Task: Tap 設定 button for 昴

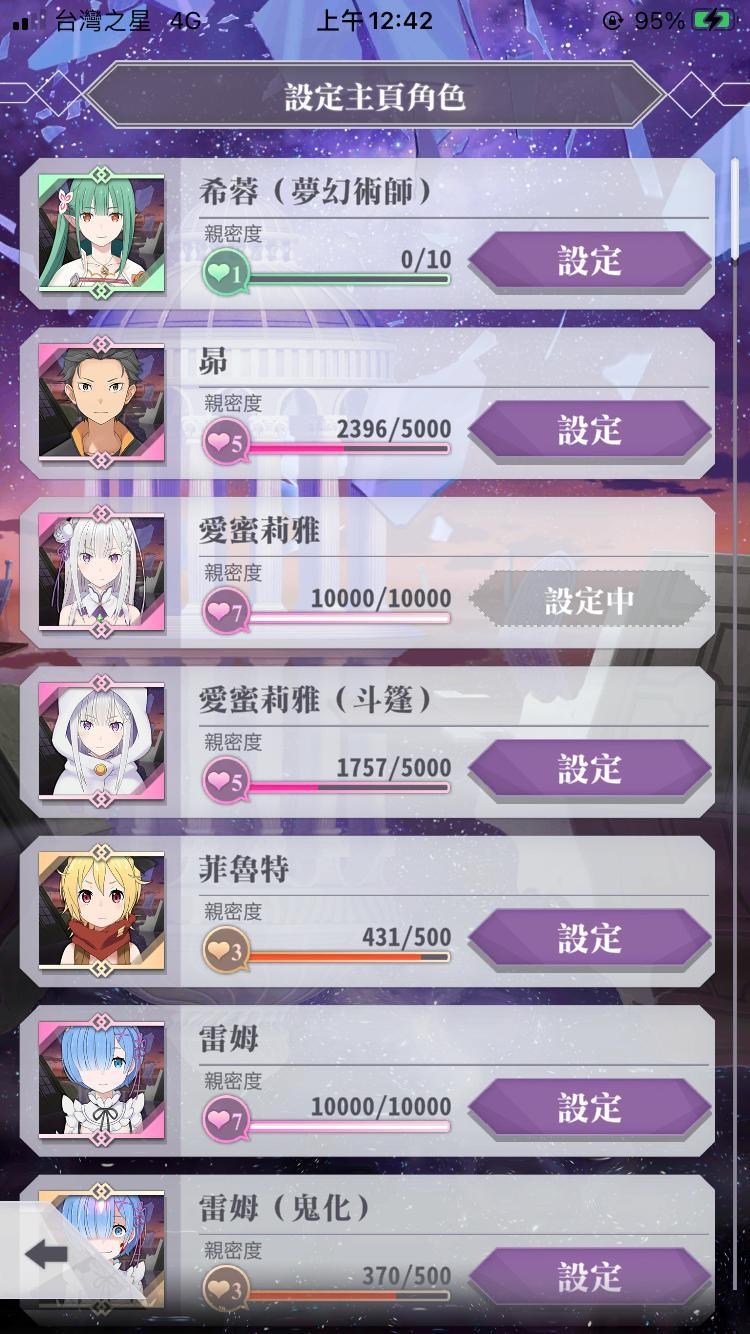Action: point(589,431)
